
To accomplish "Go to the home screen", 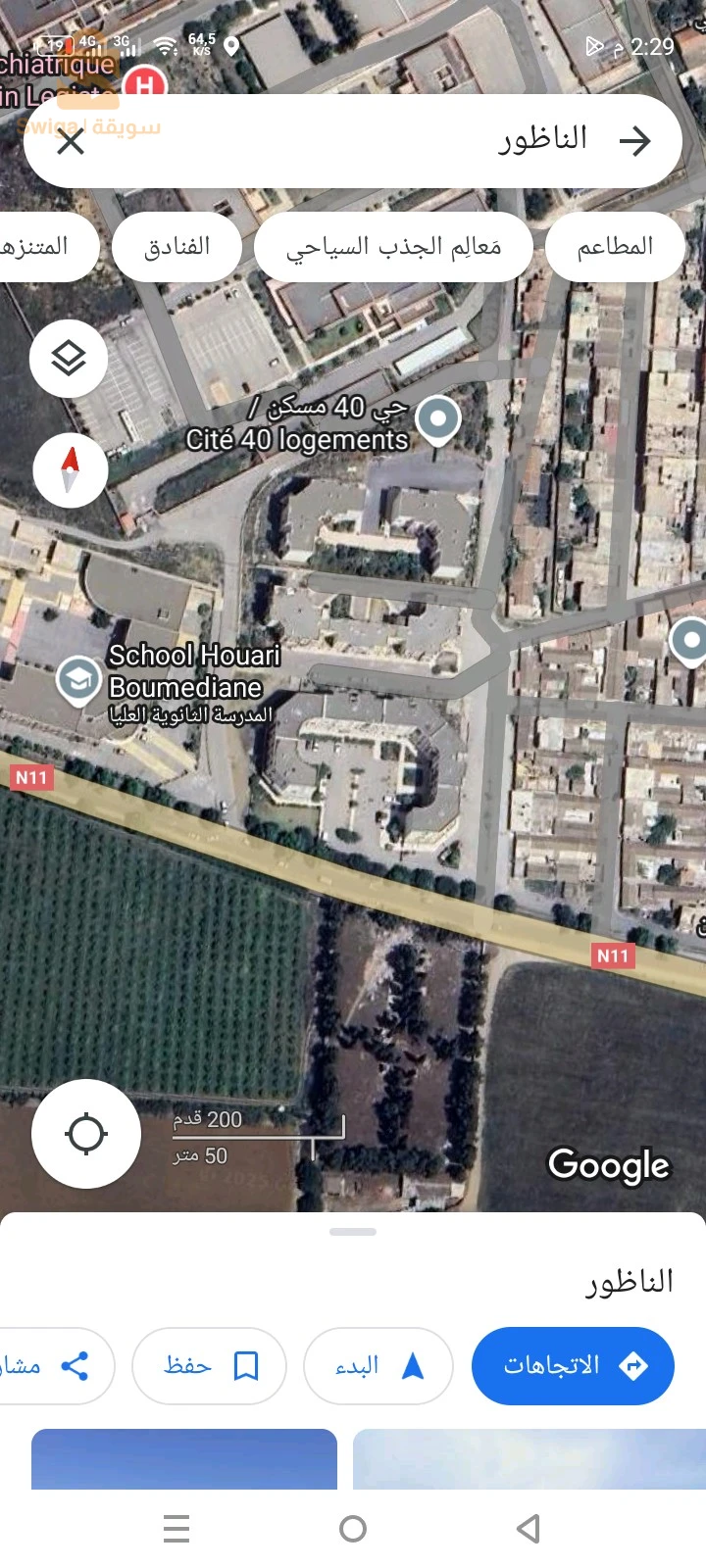I will point(353,1529).
